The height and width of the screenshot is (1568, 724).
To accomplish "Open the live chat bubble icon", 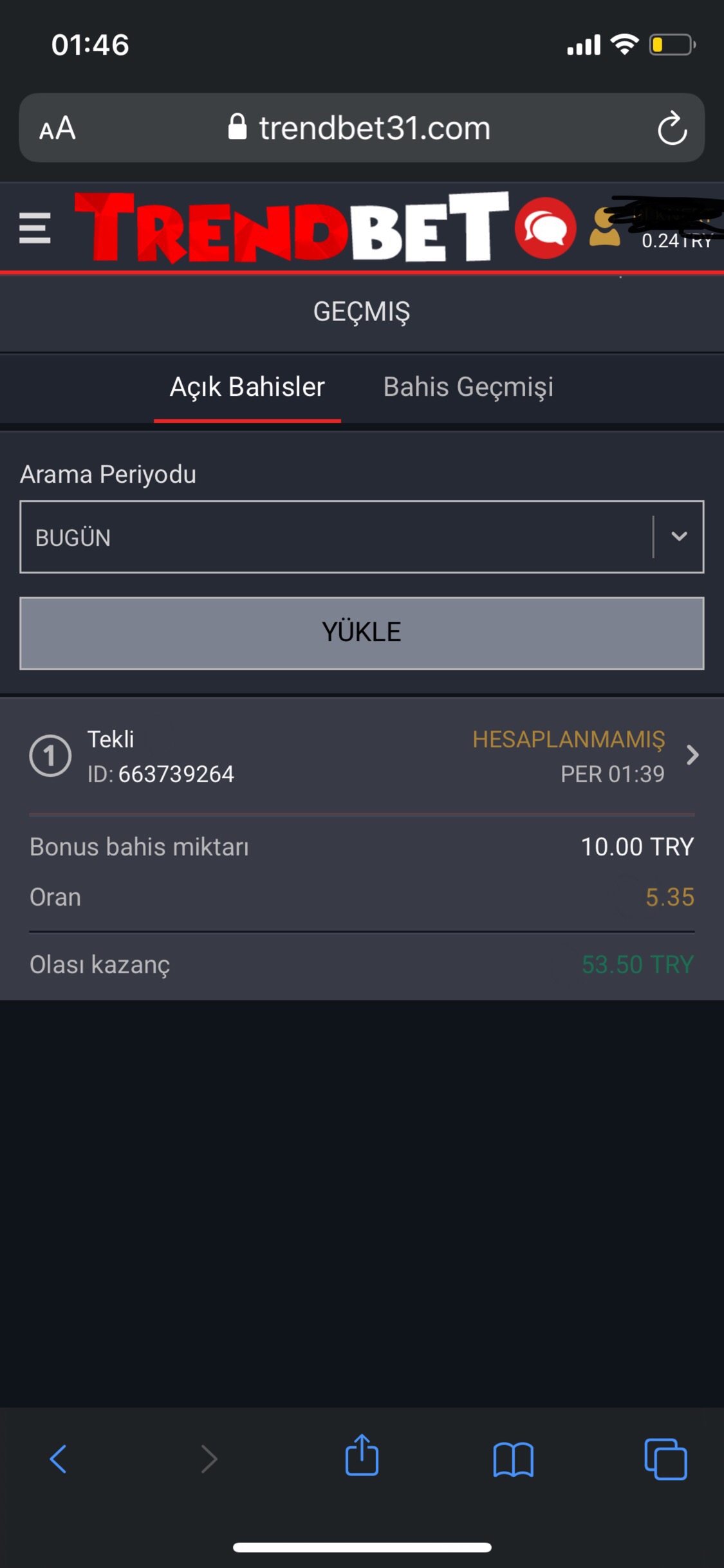I will (545, 228).
